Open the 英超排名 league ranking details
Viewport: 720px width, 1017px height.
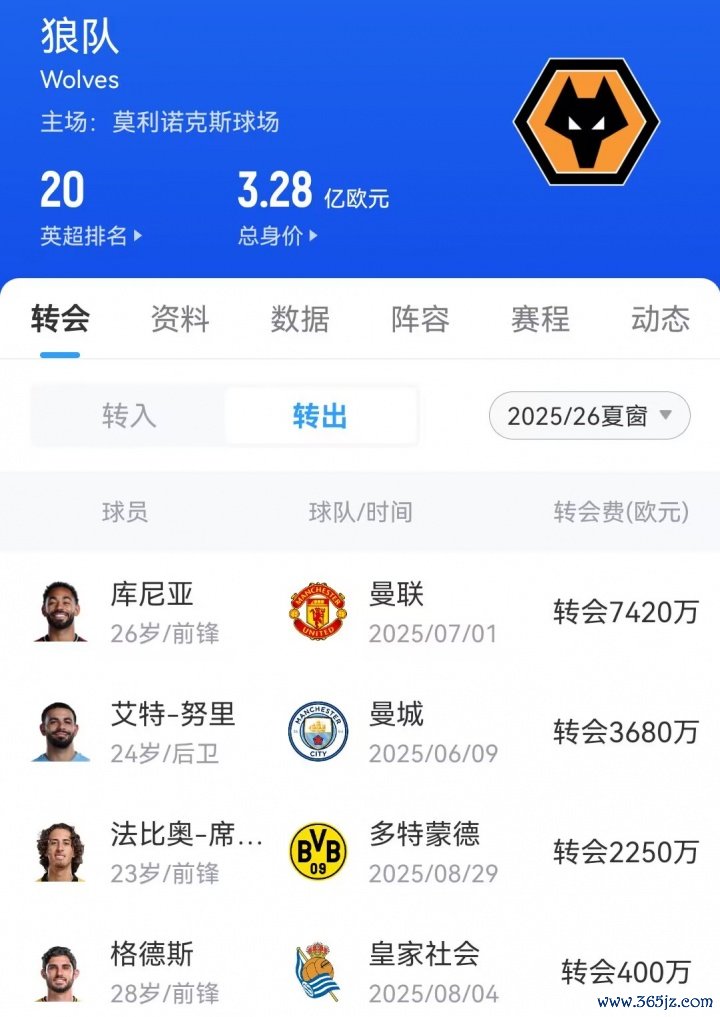coord(91,236)
